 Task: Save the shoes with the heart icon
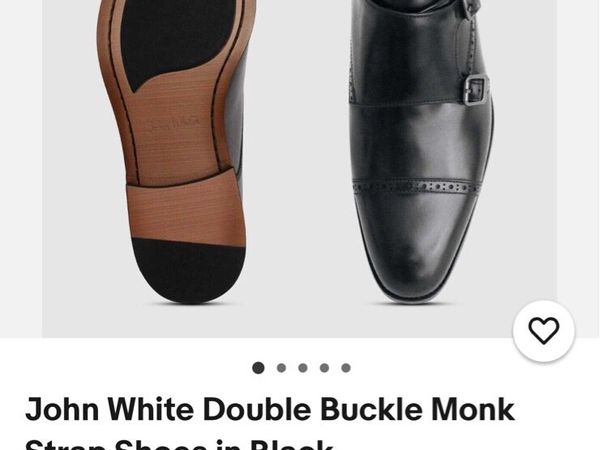[x=543, y=331]
